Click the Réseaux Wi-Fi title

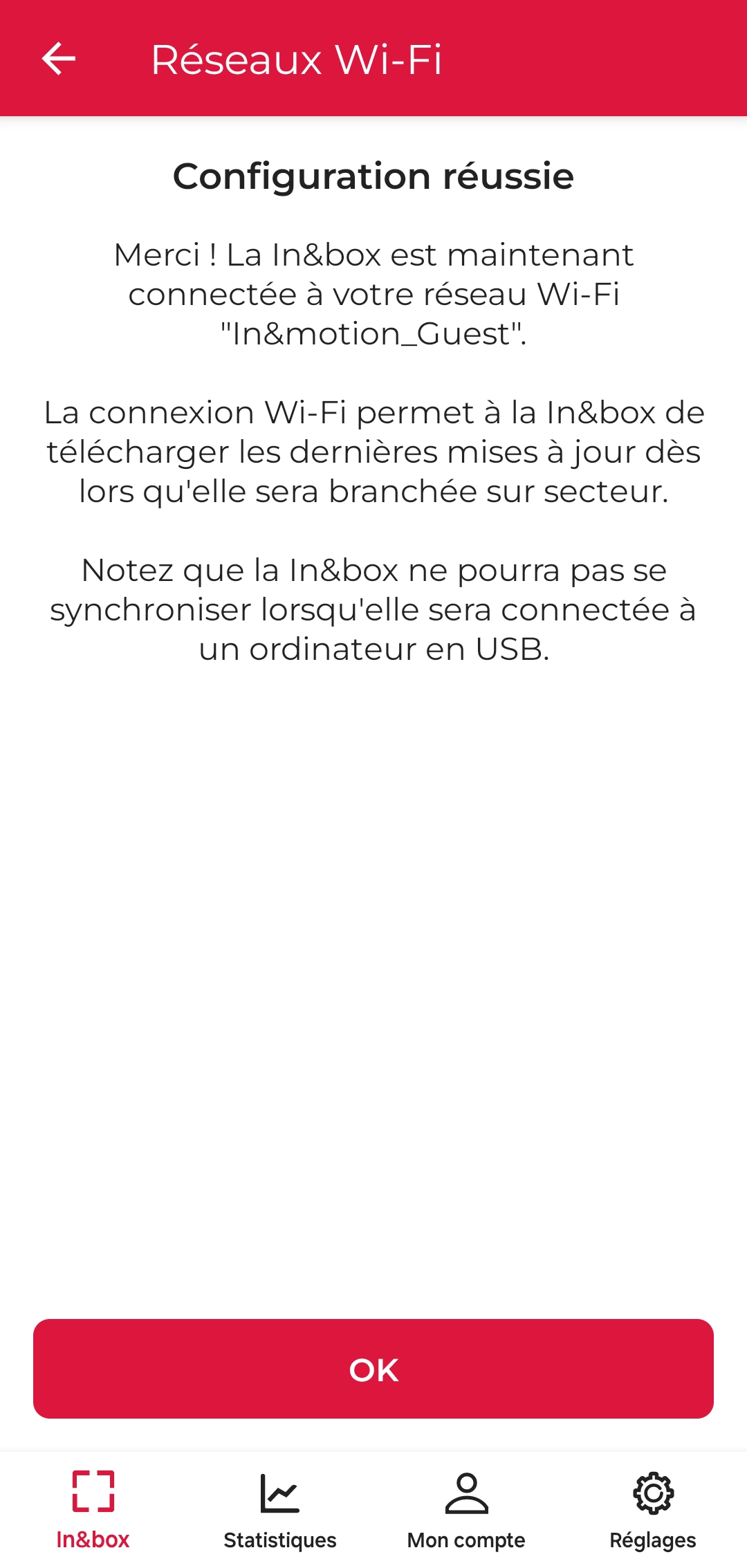click(297, 59)
